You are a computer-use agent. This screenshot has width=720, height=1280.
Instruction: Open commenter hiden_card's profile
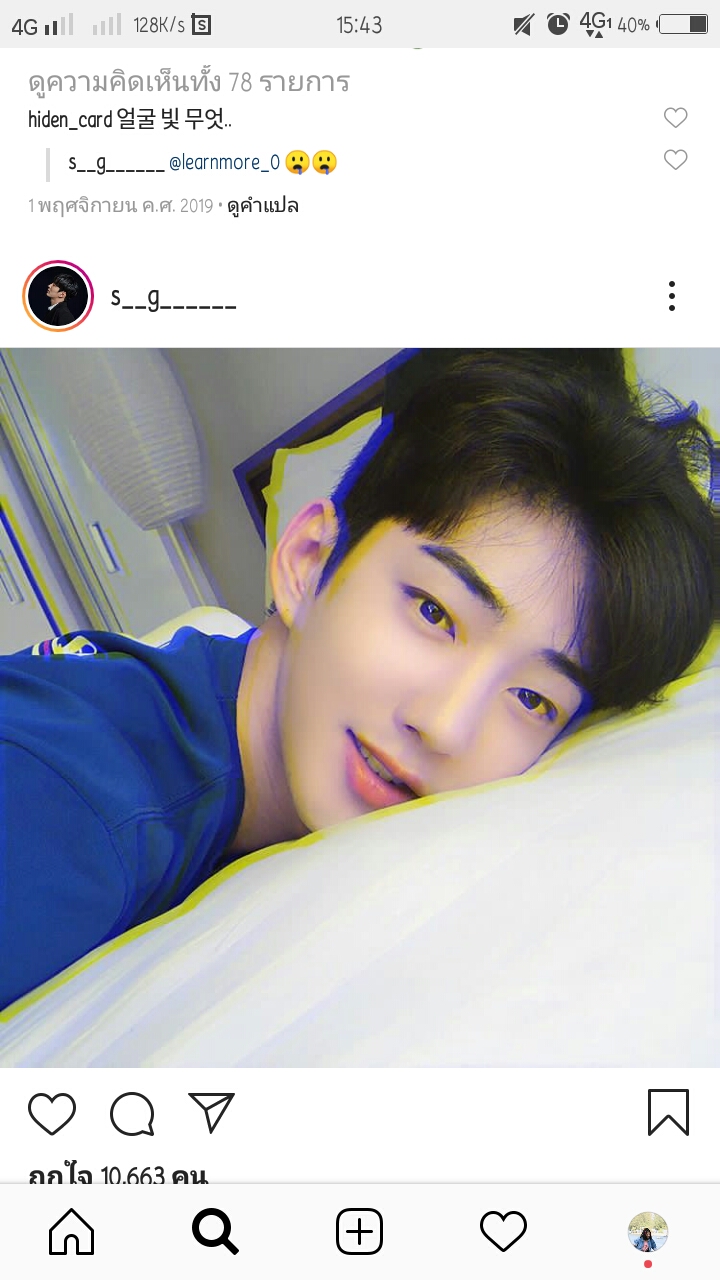(70, 120)
